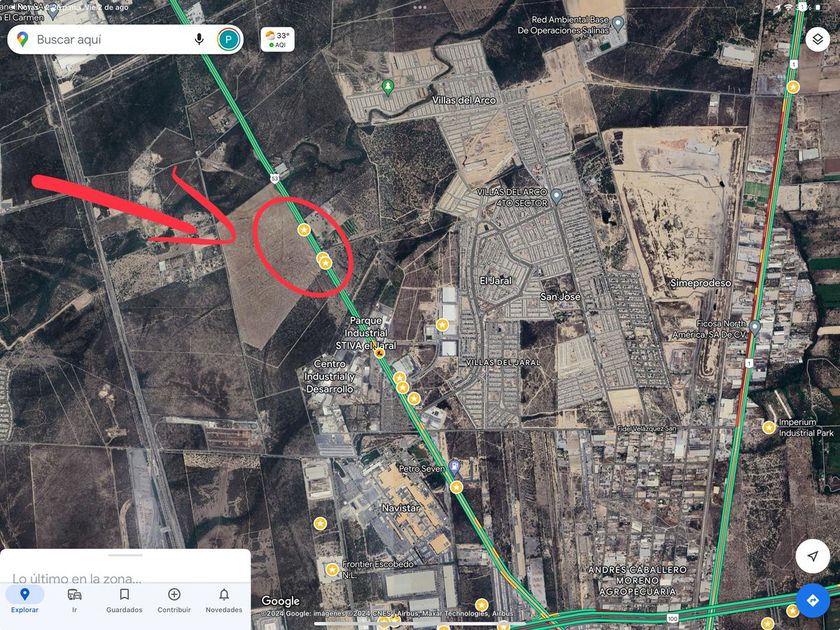Open the map layers button
Image resolution: width=840 pixels, height=630 pixels.
(818, 39)
